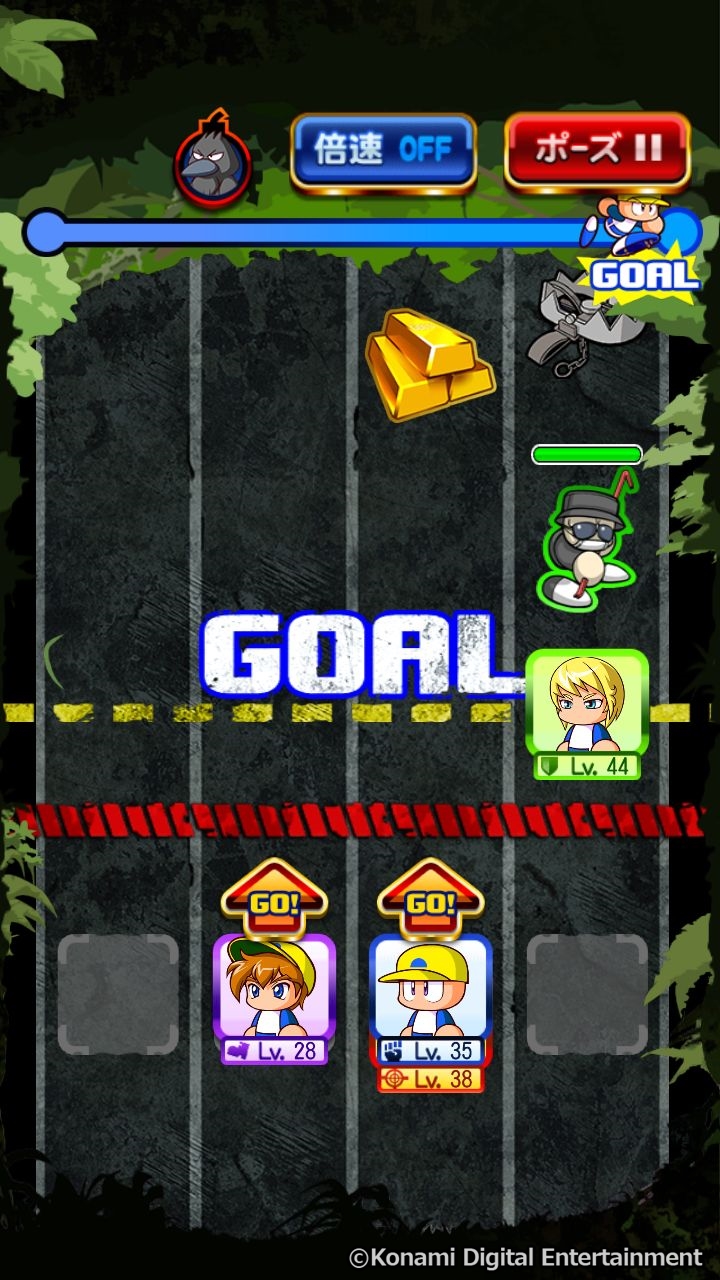The image size is (720, 1280).
Task: Pause the game with ポーズ button
Action: click(597, 151)
